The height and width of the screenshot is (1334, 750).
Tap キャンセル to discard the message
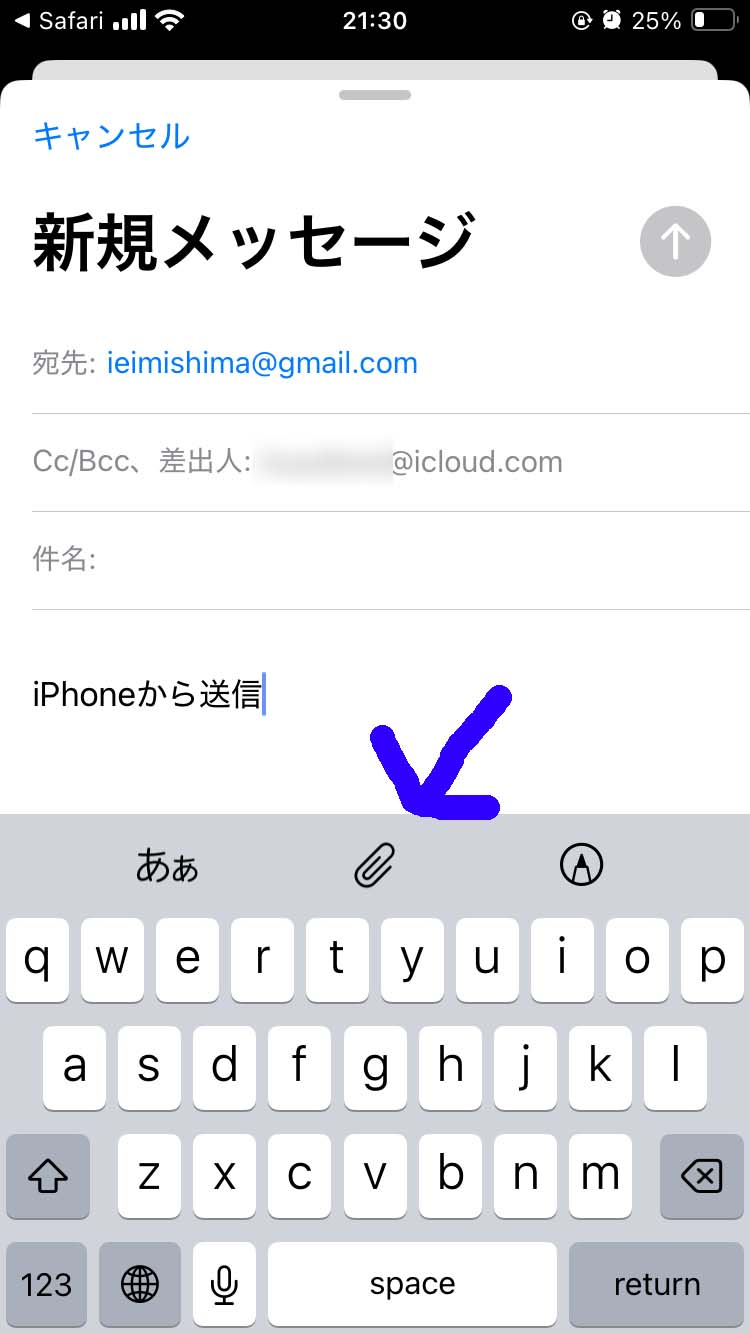tap(111, 135)
